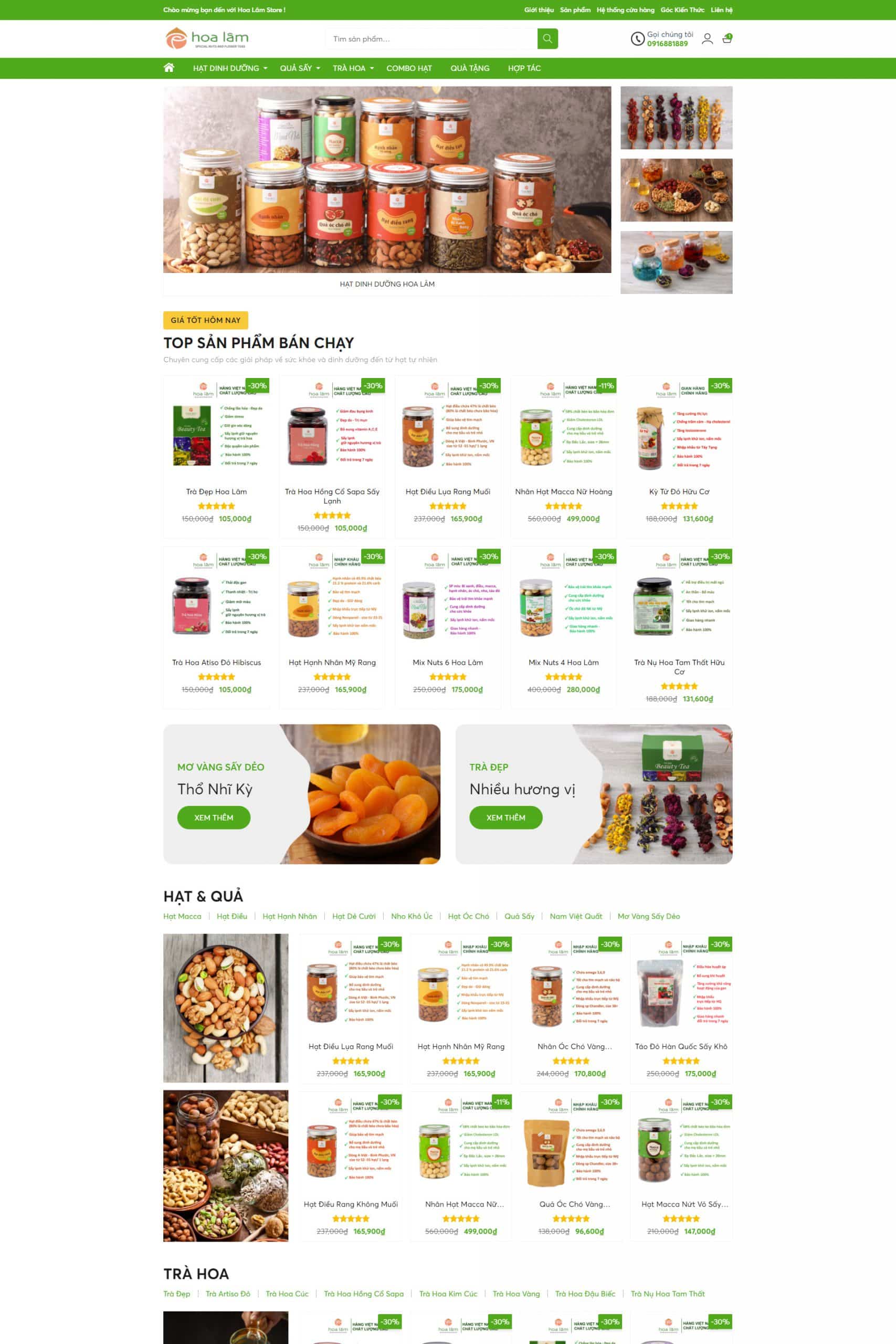Open the HỢP TÁC page
This screenshot has height=1344, width=896.
point(524,68)
